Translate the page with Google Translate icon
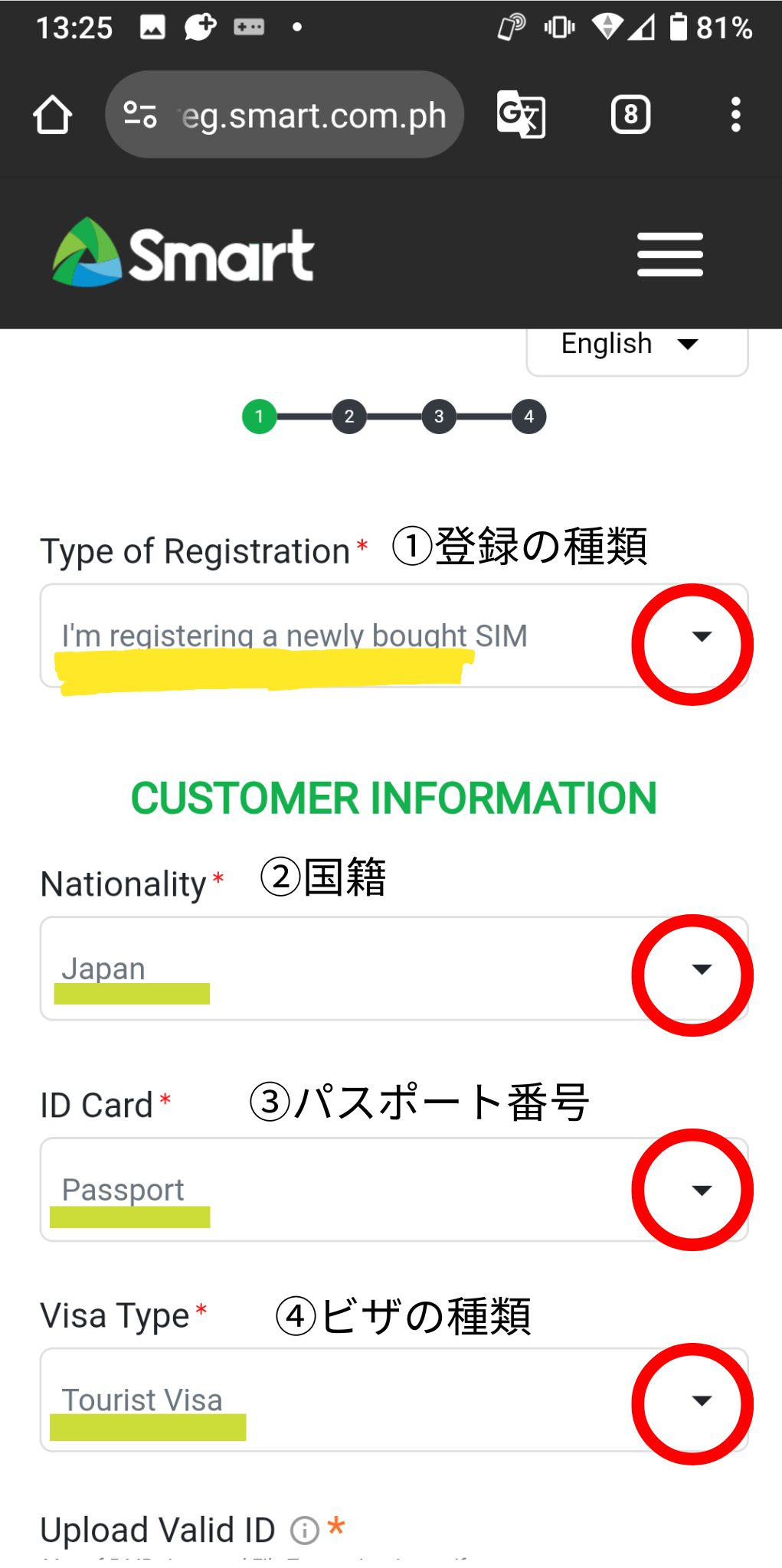The height and width of the screenshot is (1568, 782). tap(521, 115)
